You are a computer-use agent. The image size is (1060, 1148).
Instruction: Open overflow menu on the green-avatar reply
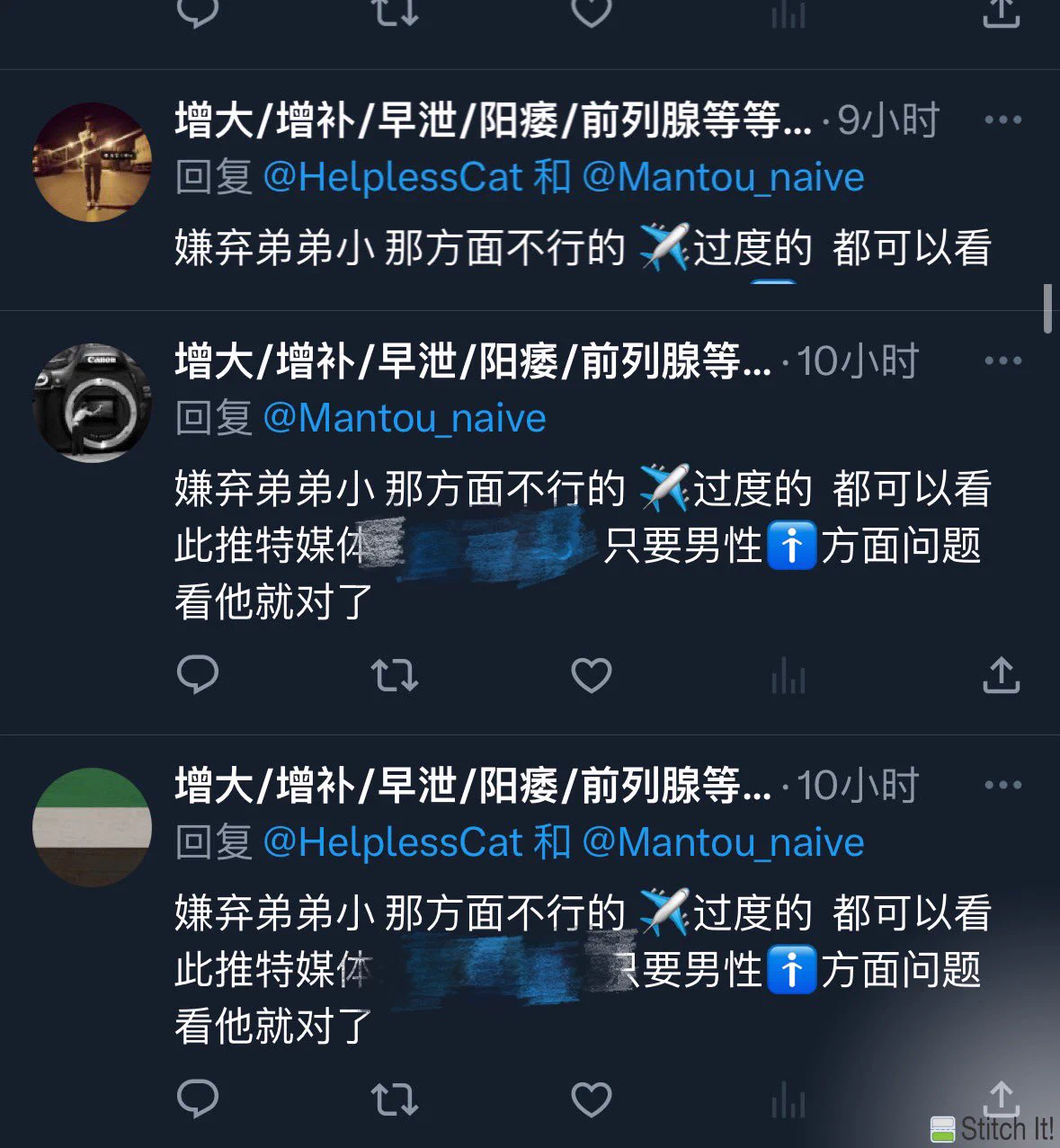[1002, 785]
